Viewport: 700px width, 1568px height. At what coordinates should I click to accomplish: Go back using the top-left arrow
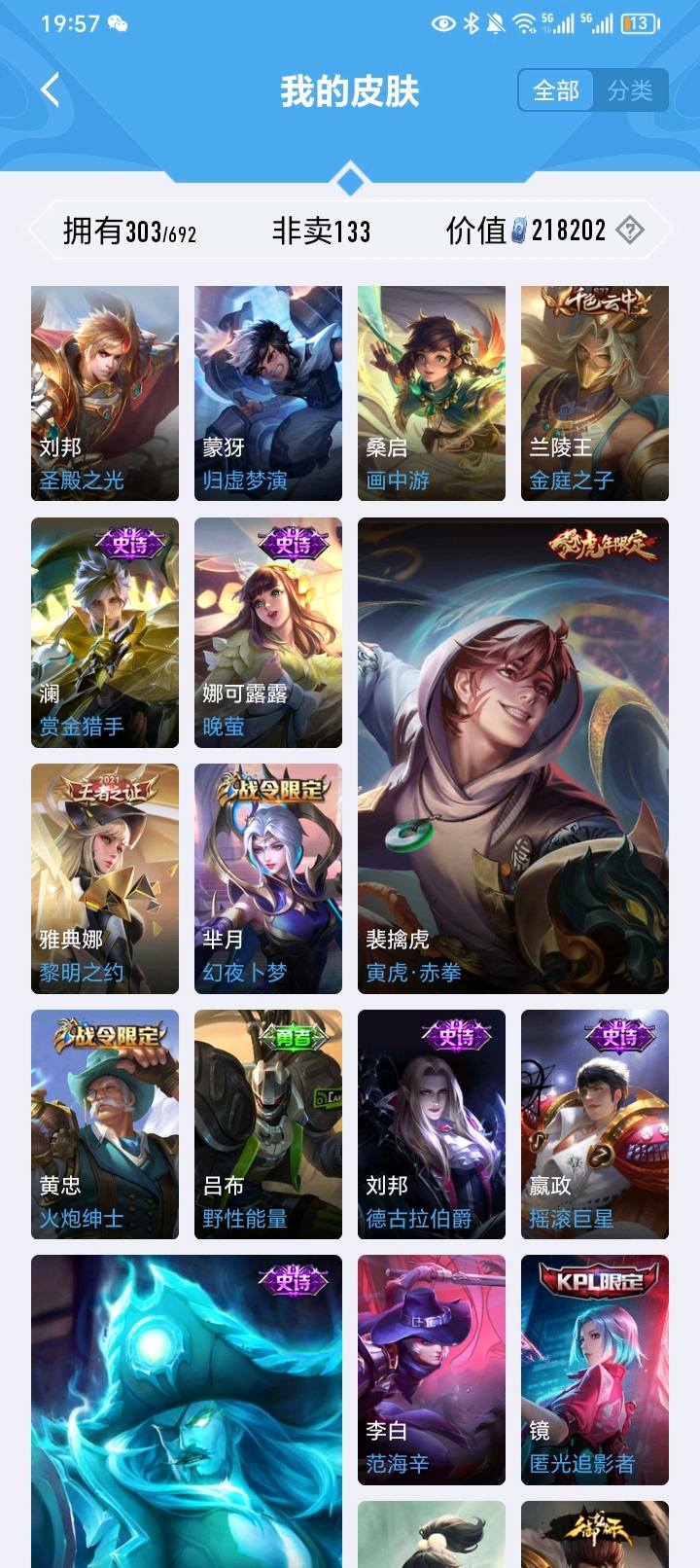pos(51,90)
